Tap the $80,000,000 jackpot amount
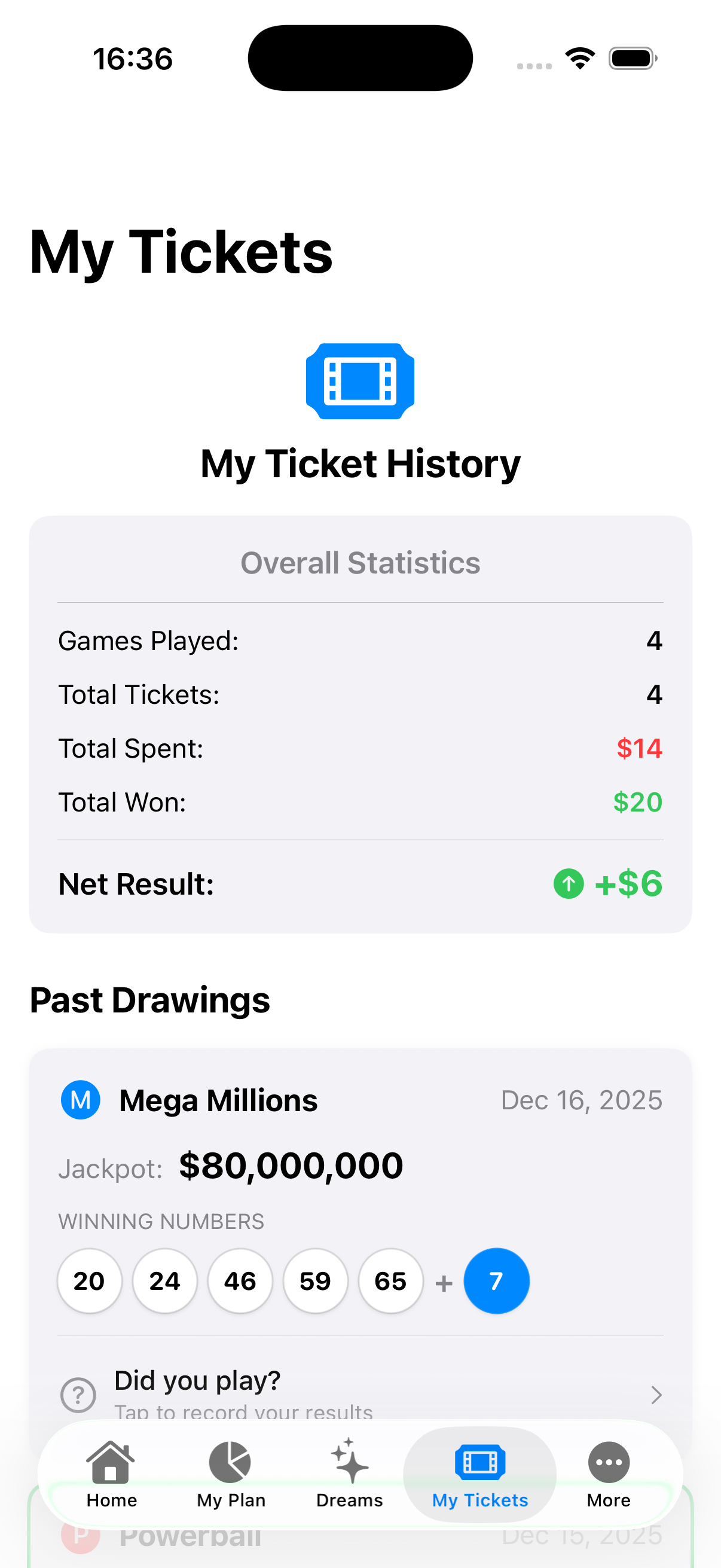Viewport: 721px width, 1568px height. (290, 1164)
